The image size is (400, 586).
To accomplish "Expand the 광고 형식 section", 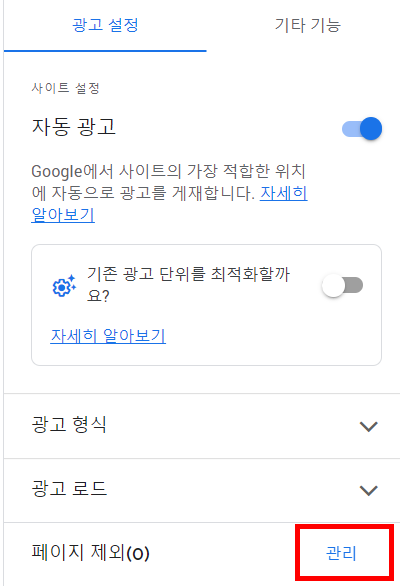I will (202, 426).
